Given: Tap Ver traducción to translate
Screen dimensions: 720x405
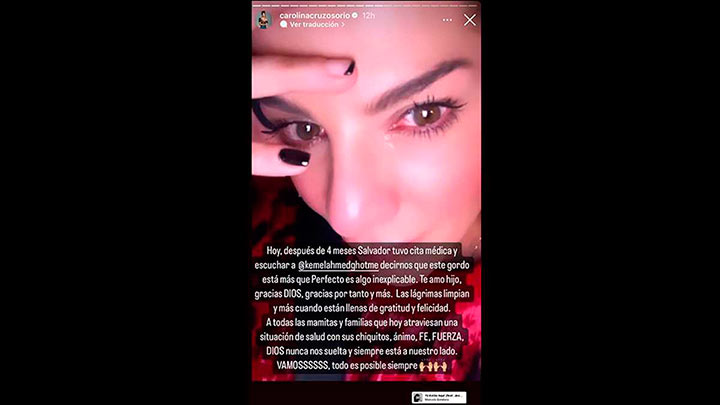Looking at the screenshot, I should point(310,25).
